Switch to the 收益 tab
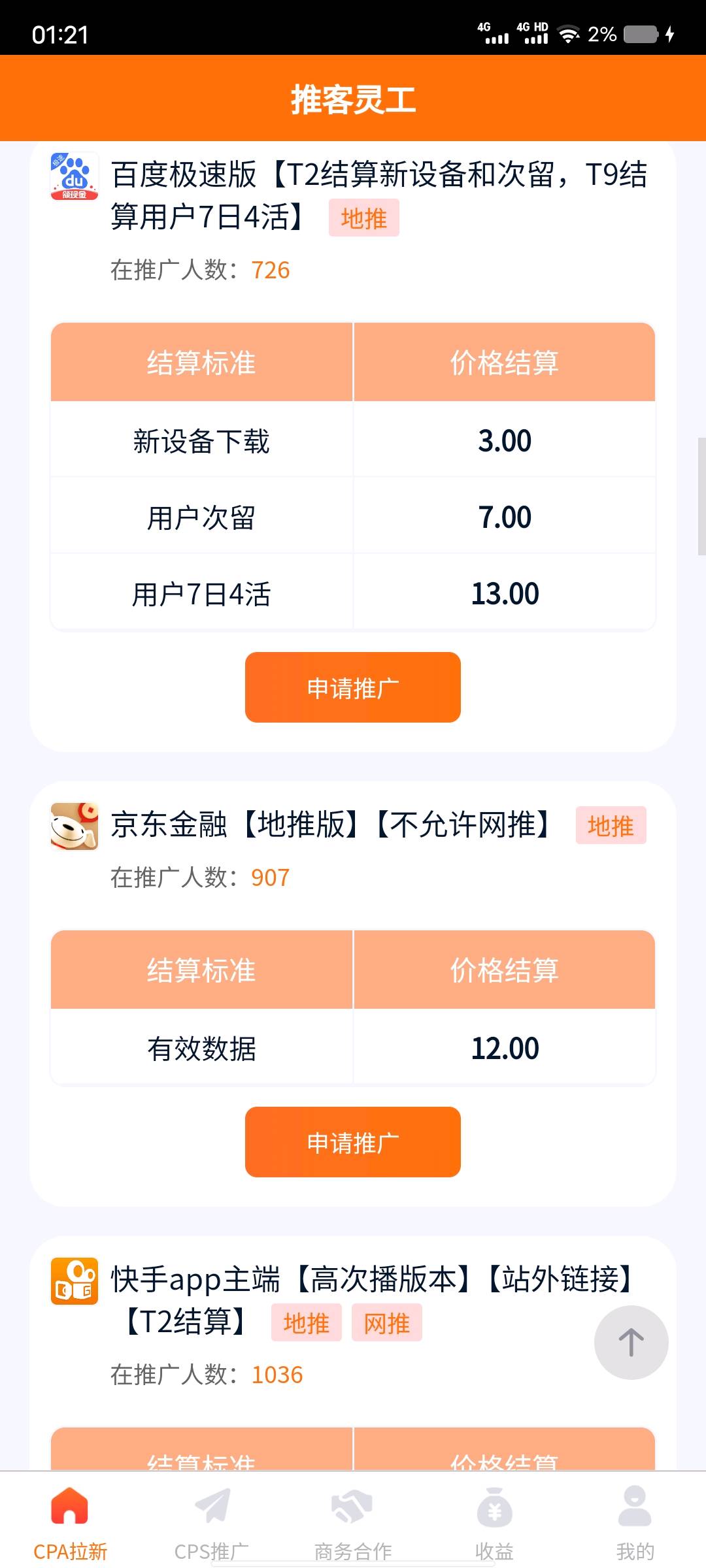Image resolution: width=706 pixels, height=1568 pixels. tap(494, 1522)
